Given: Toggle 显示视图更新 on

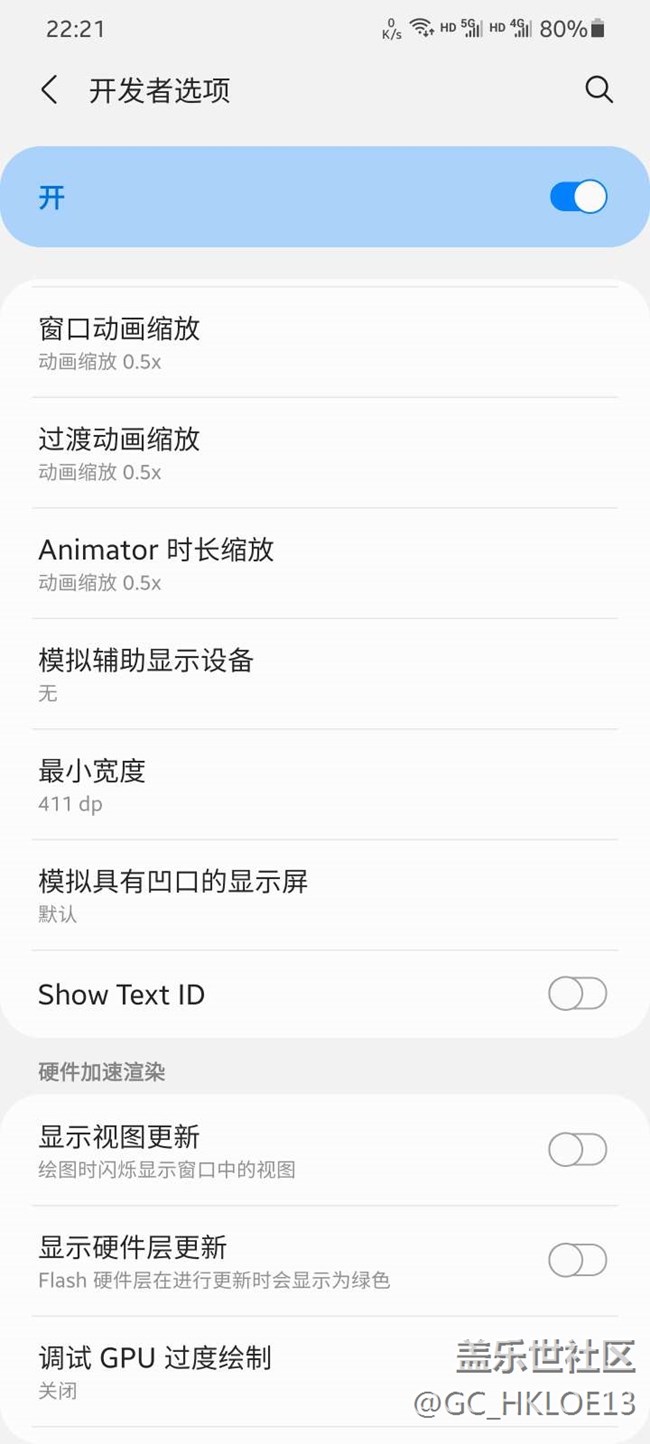Looking at the screenshot, I should pos(577,1150).
